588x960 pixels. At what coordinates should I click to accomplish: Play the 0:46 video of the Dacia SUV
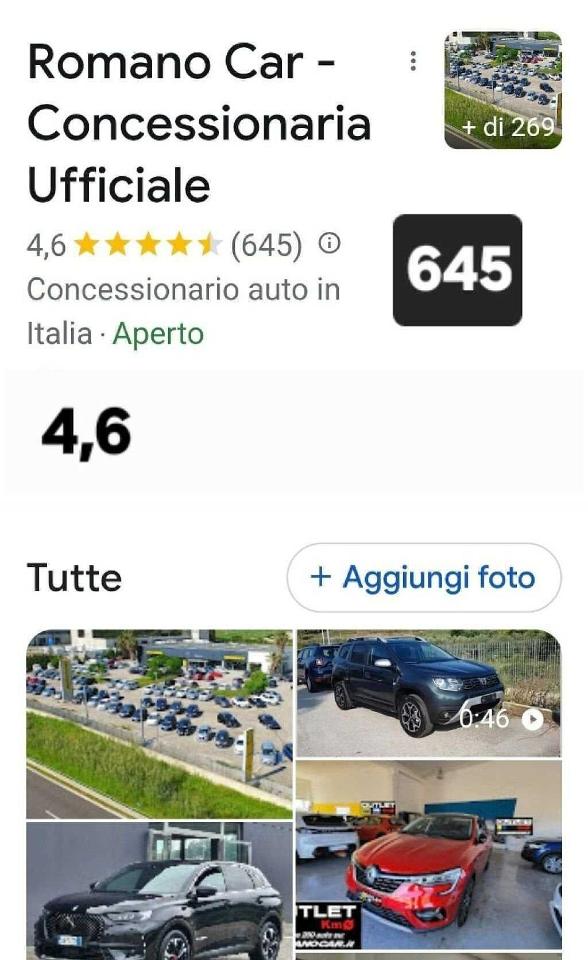tap(429, 693)
